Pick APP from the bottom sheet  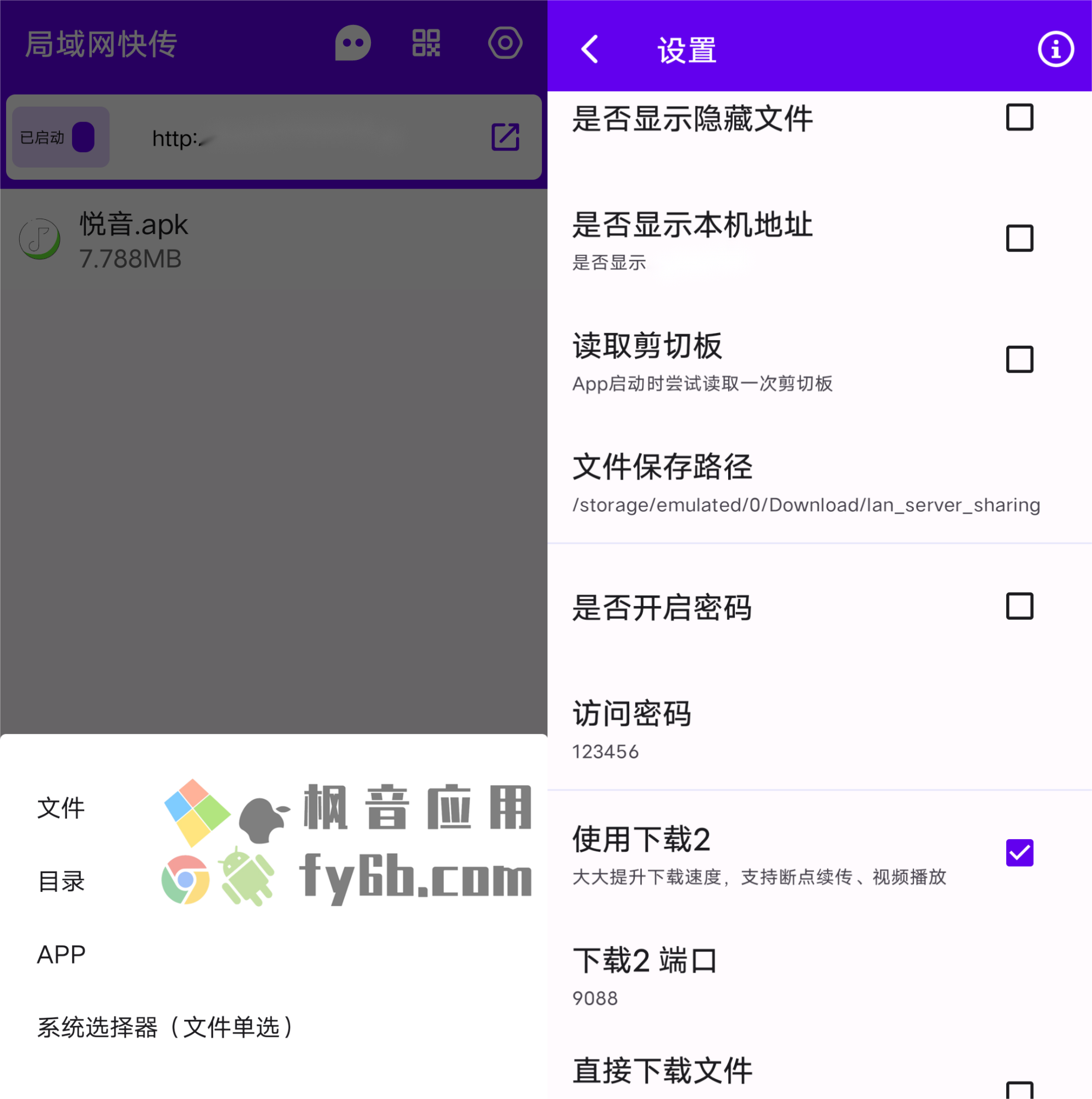[x=62, y=954]
